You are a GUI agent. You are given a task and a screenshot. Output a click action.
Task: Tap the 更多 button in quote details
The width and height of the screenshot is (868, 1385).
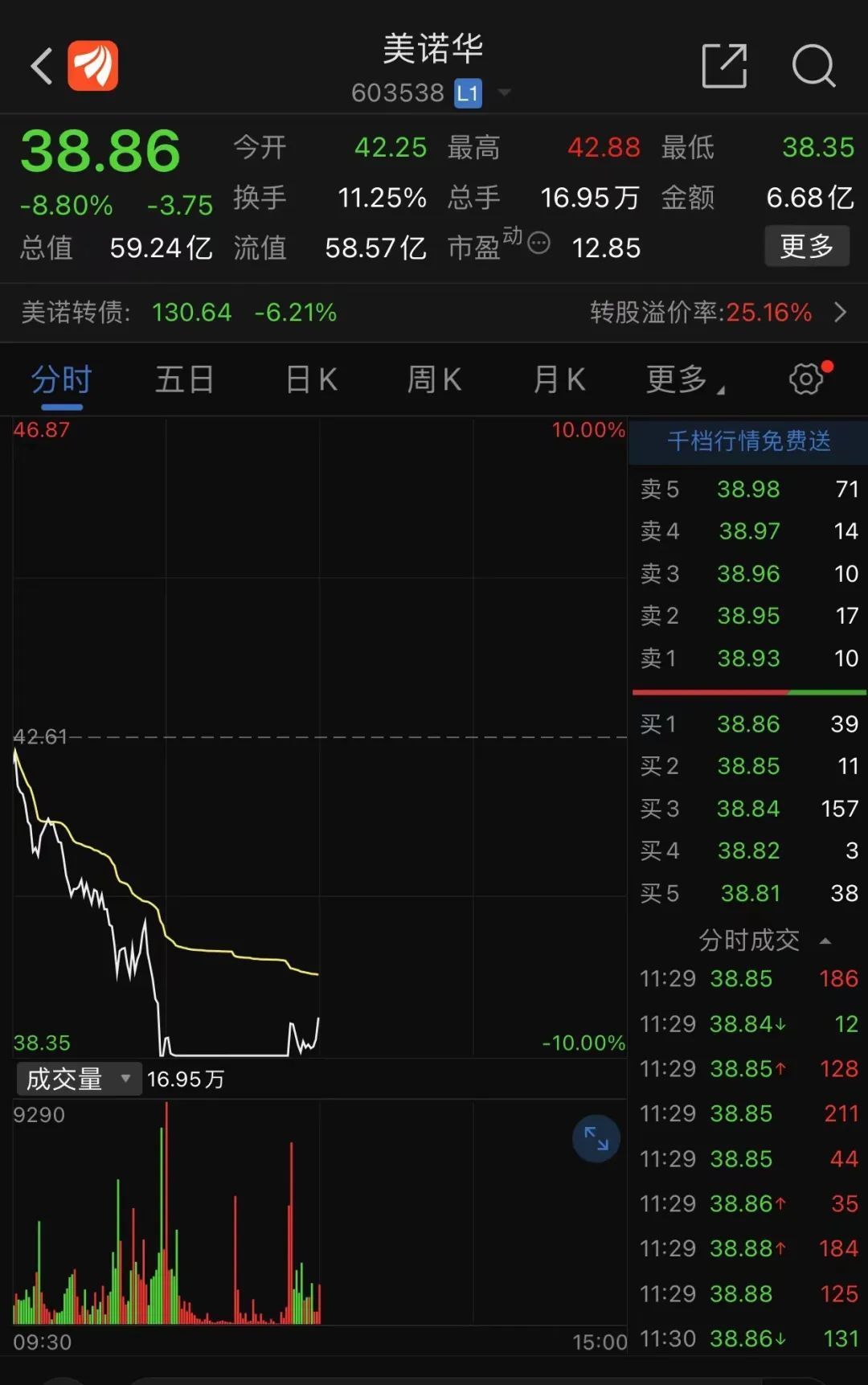pyautogui.click(x=806, y=246)
